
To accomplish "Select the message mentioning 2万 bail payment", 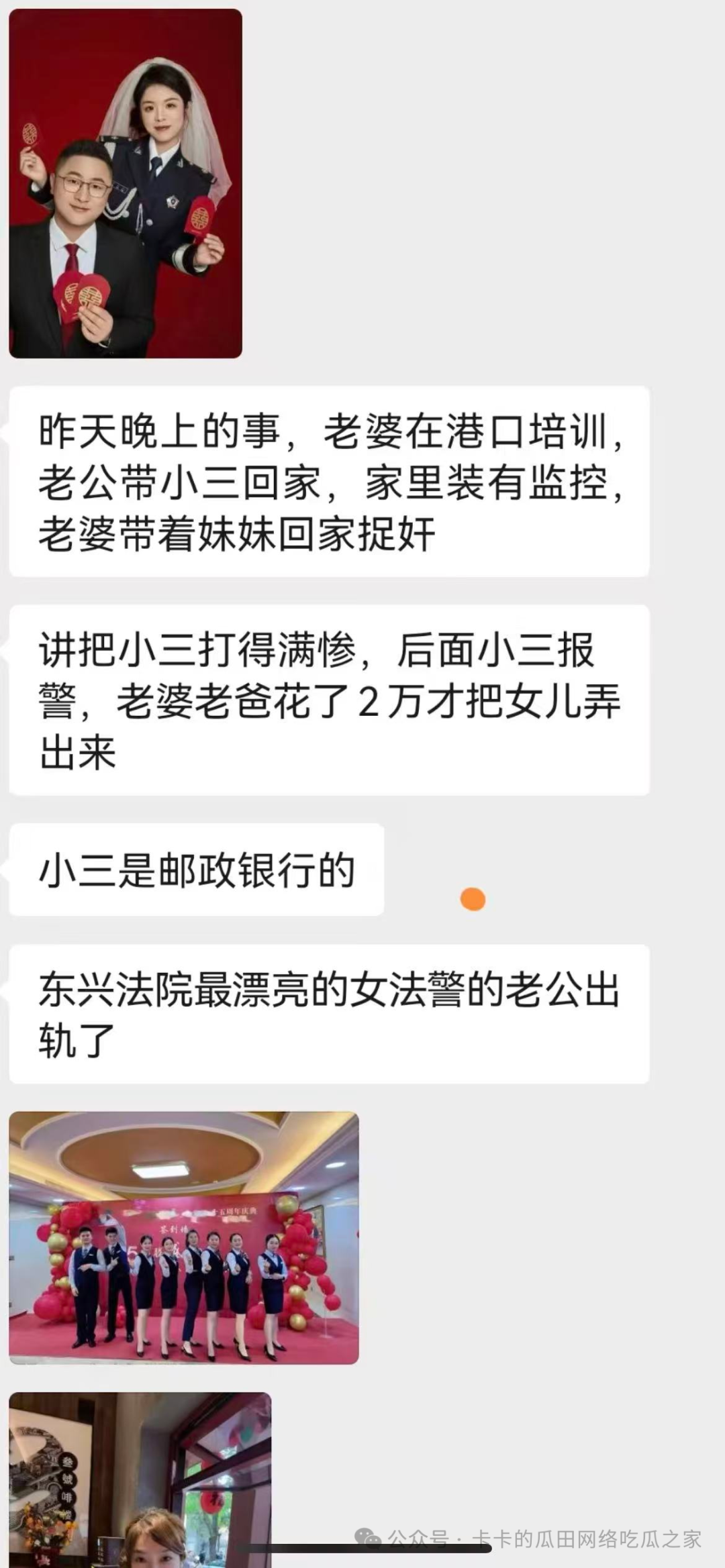I will [329, 698].
